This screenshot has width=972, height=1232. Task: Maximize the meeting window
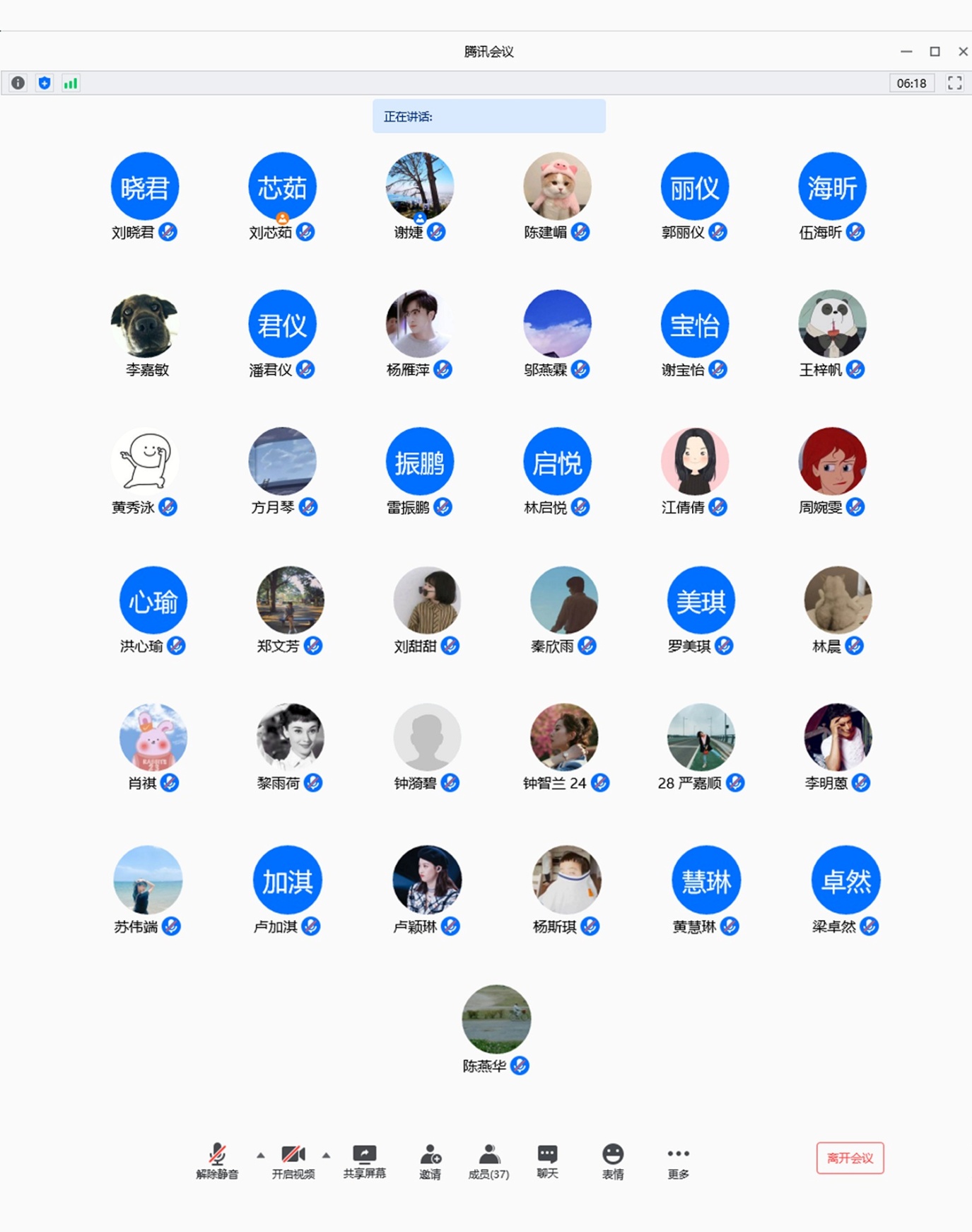click(x=935, y=52)
